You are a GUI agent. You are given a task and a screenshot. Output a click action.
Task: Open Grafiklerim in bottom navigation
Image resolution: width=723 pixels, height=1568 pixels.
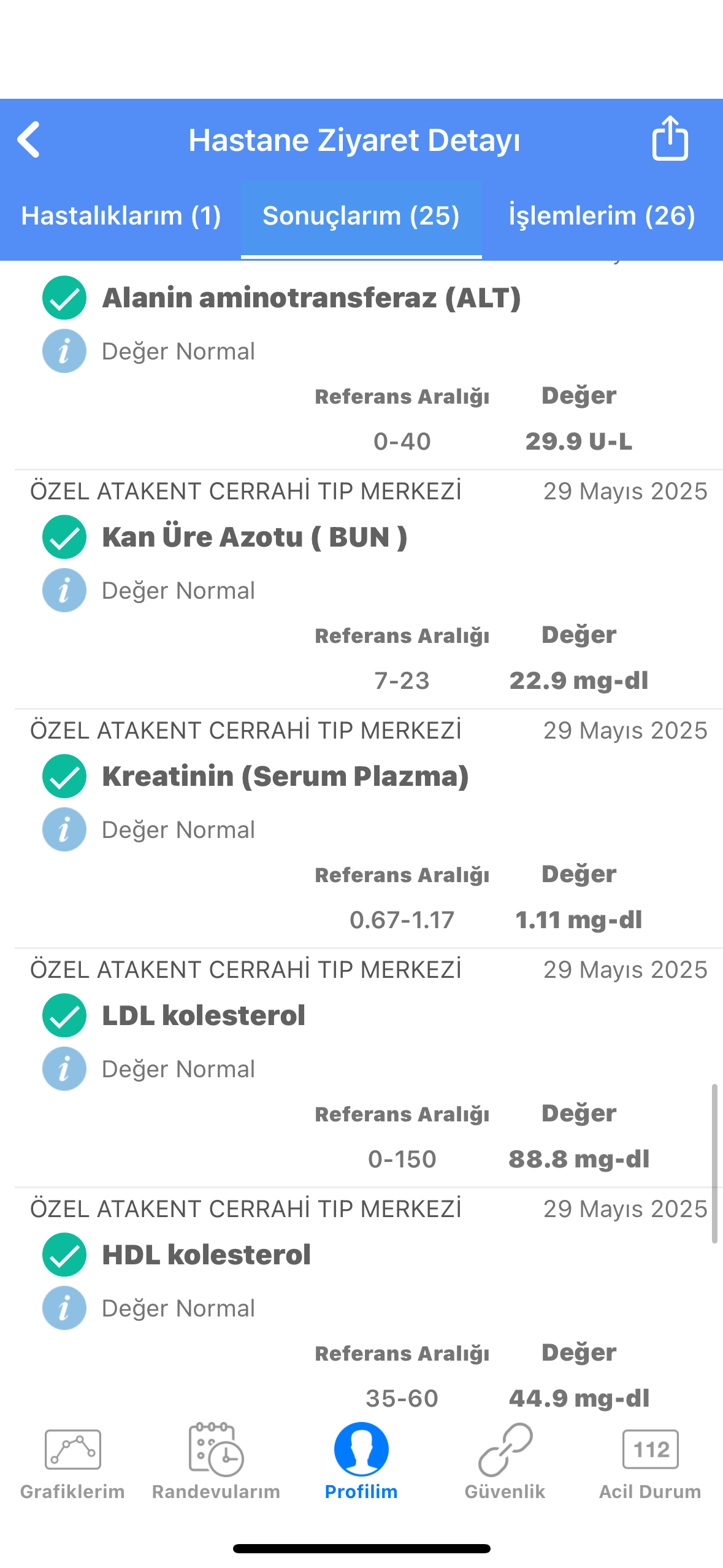72,1462
